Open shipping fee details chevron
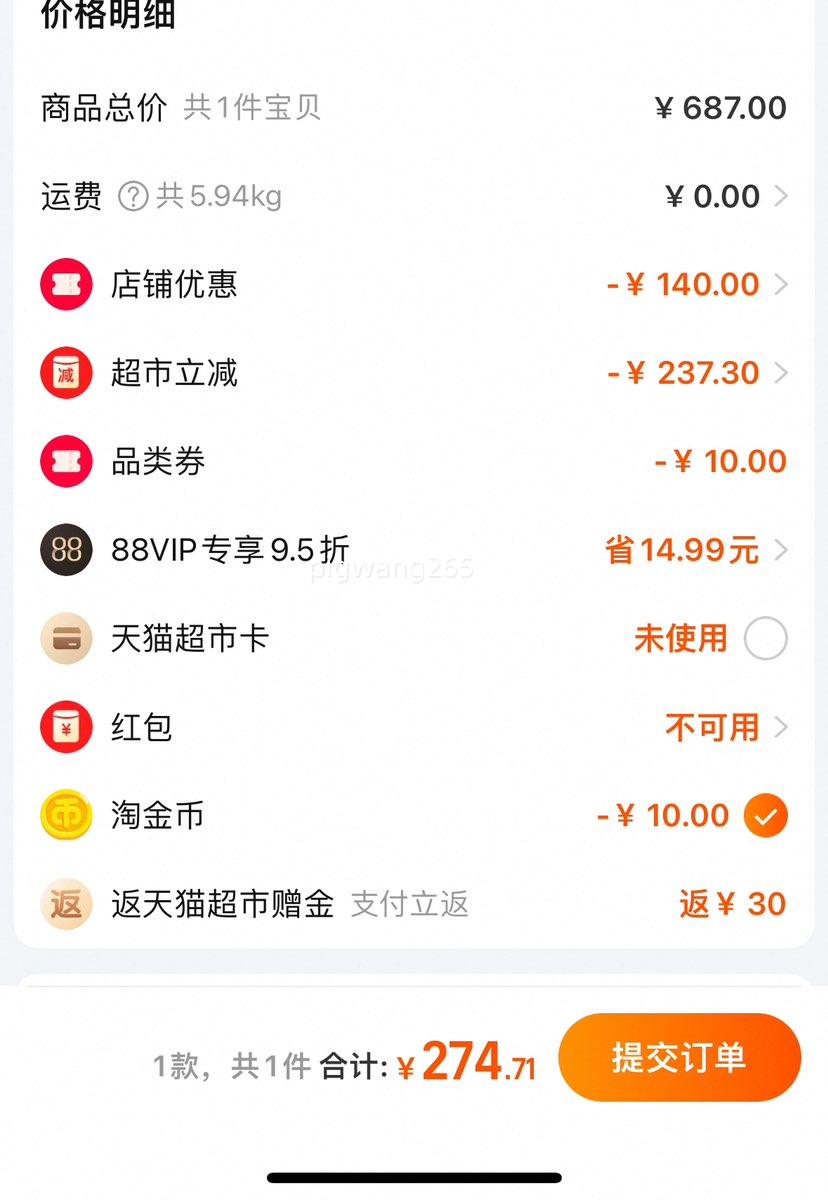This screenshot has height=1200, width=828. pos(781,196)
